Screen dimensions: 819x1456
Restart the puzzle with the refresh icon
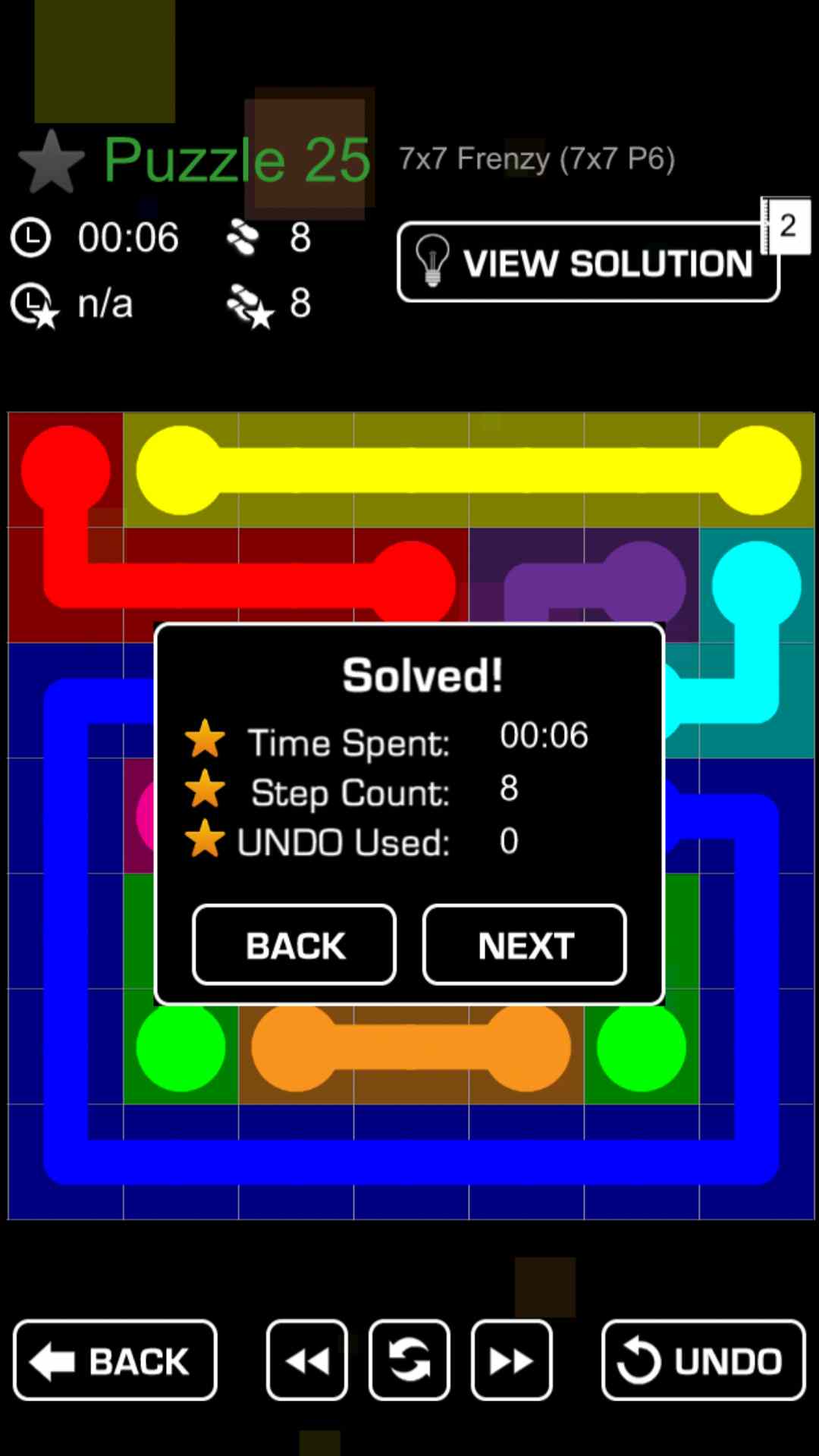click(x=409, y=1360)
